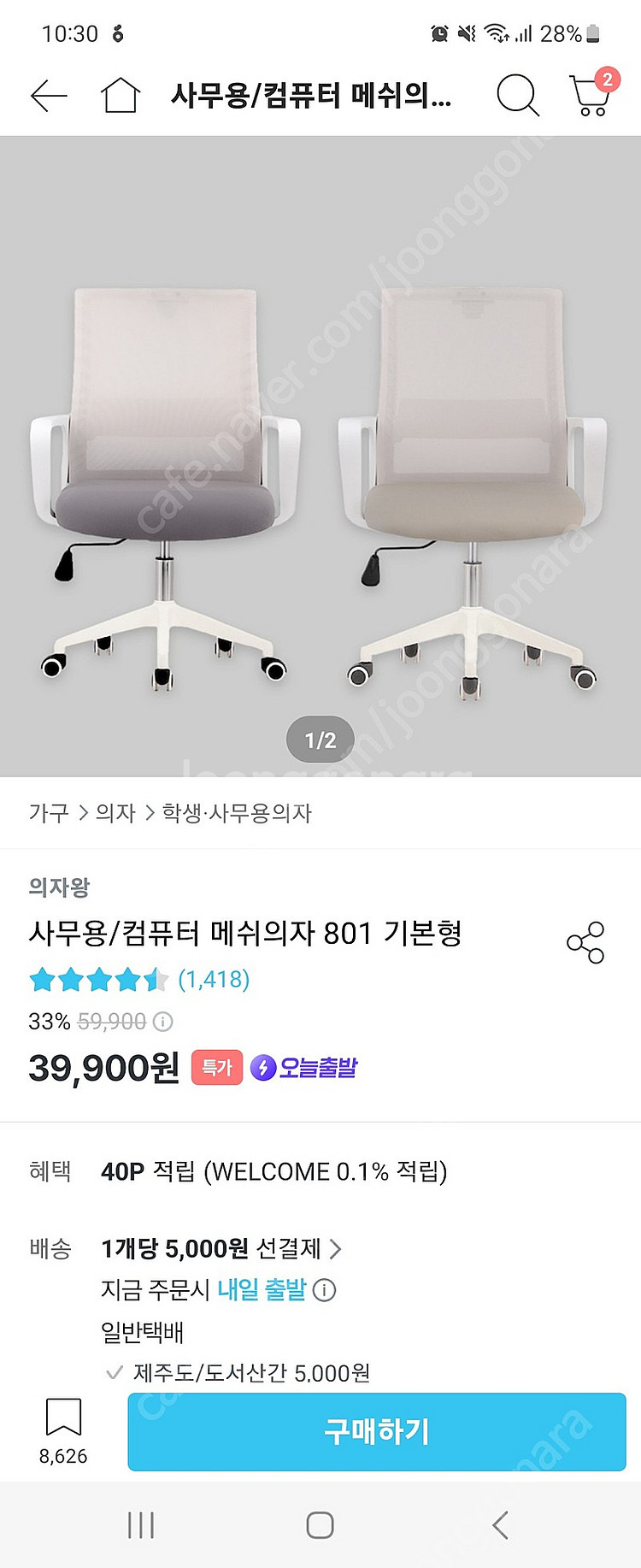Open recent apps from navigation bar
Image resolution: width=641 pixels, height=1568 pixels.
[141, 1524]
